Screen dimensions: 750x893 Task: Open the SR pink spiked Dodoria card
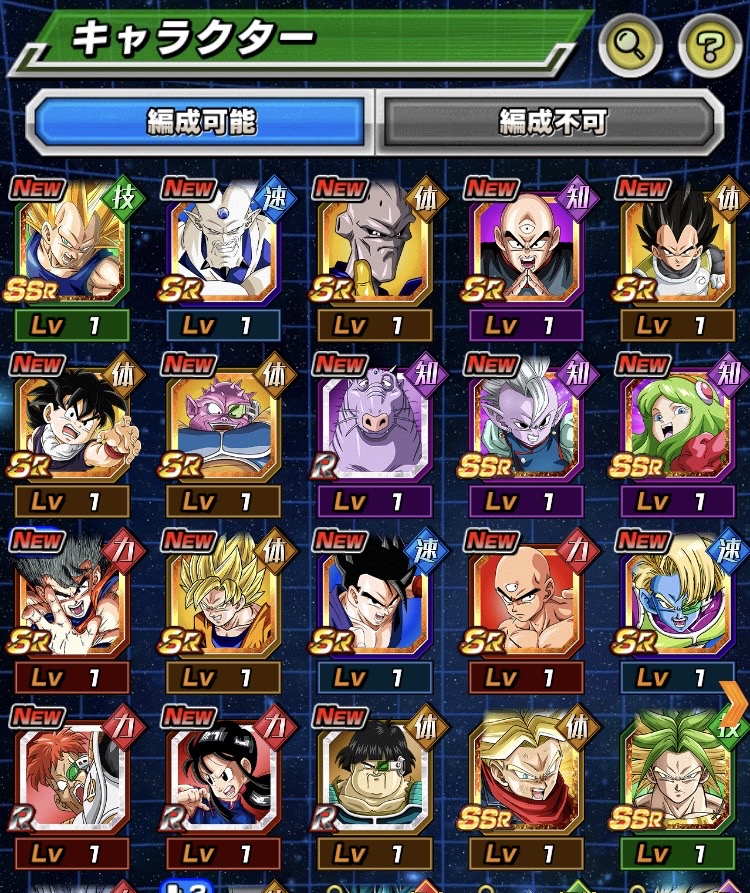[222, 420]
